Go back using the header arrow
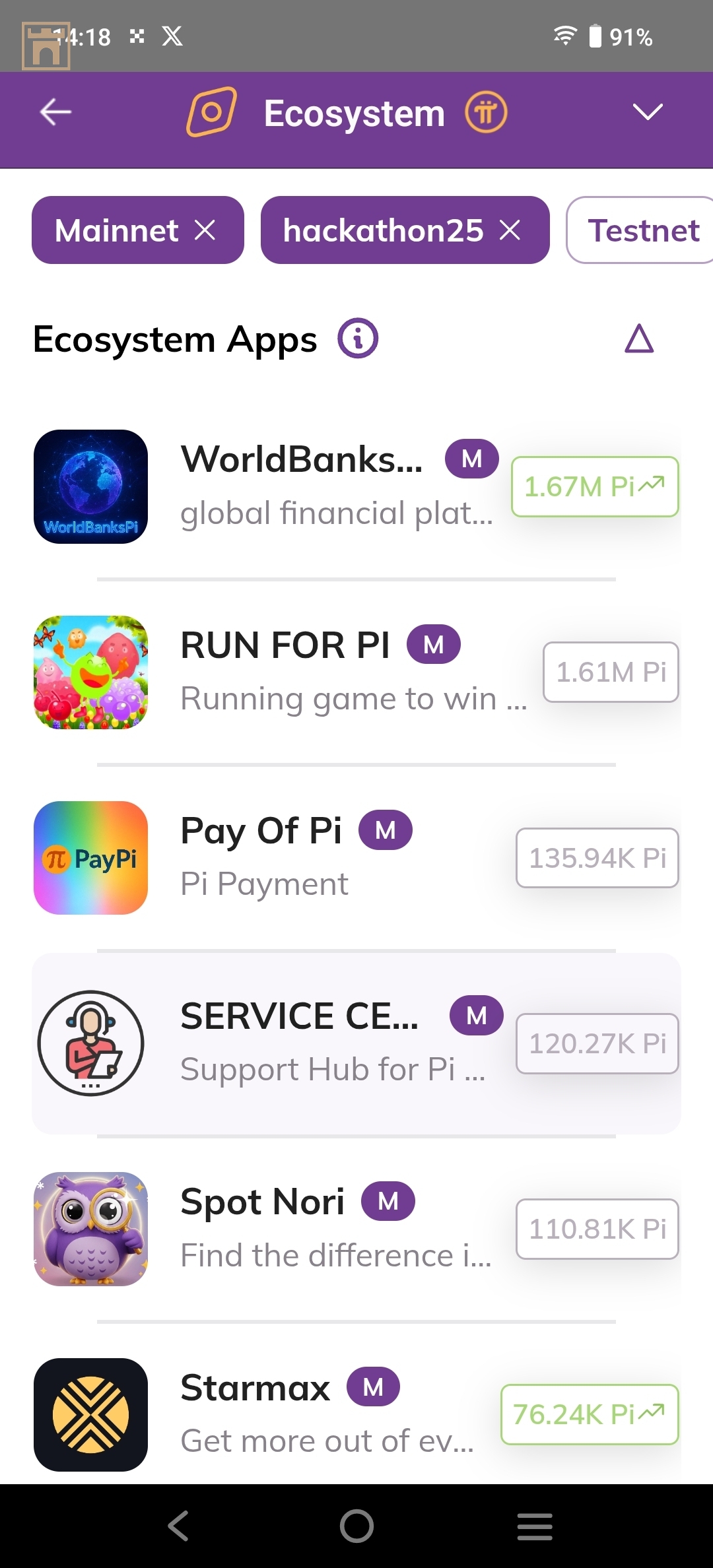713x1568 pixels. (x=55, y=112)
